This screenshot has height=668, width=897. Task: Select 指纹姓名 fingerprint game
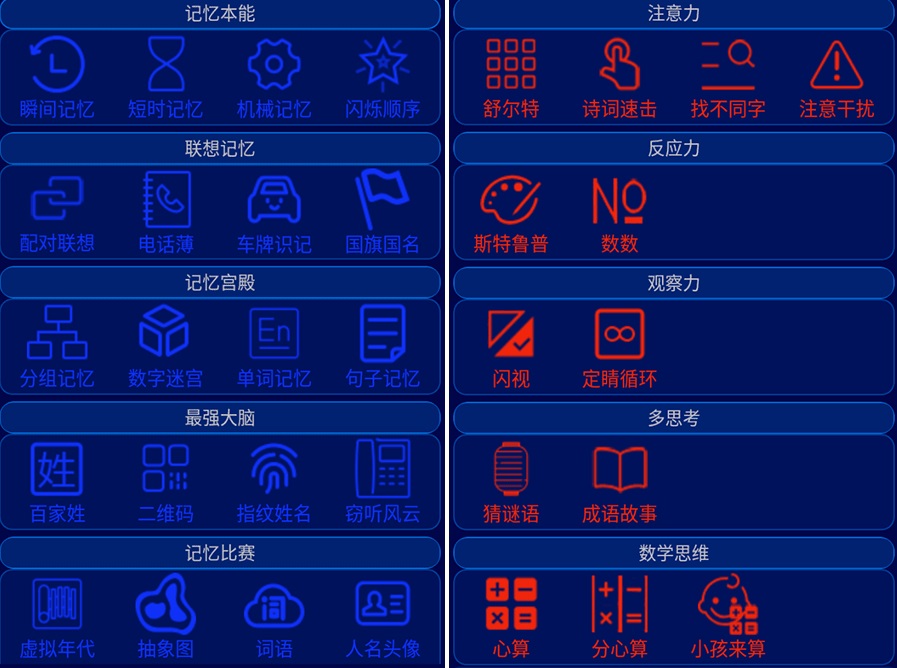tap(274, 481)
